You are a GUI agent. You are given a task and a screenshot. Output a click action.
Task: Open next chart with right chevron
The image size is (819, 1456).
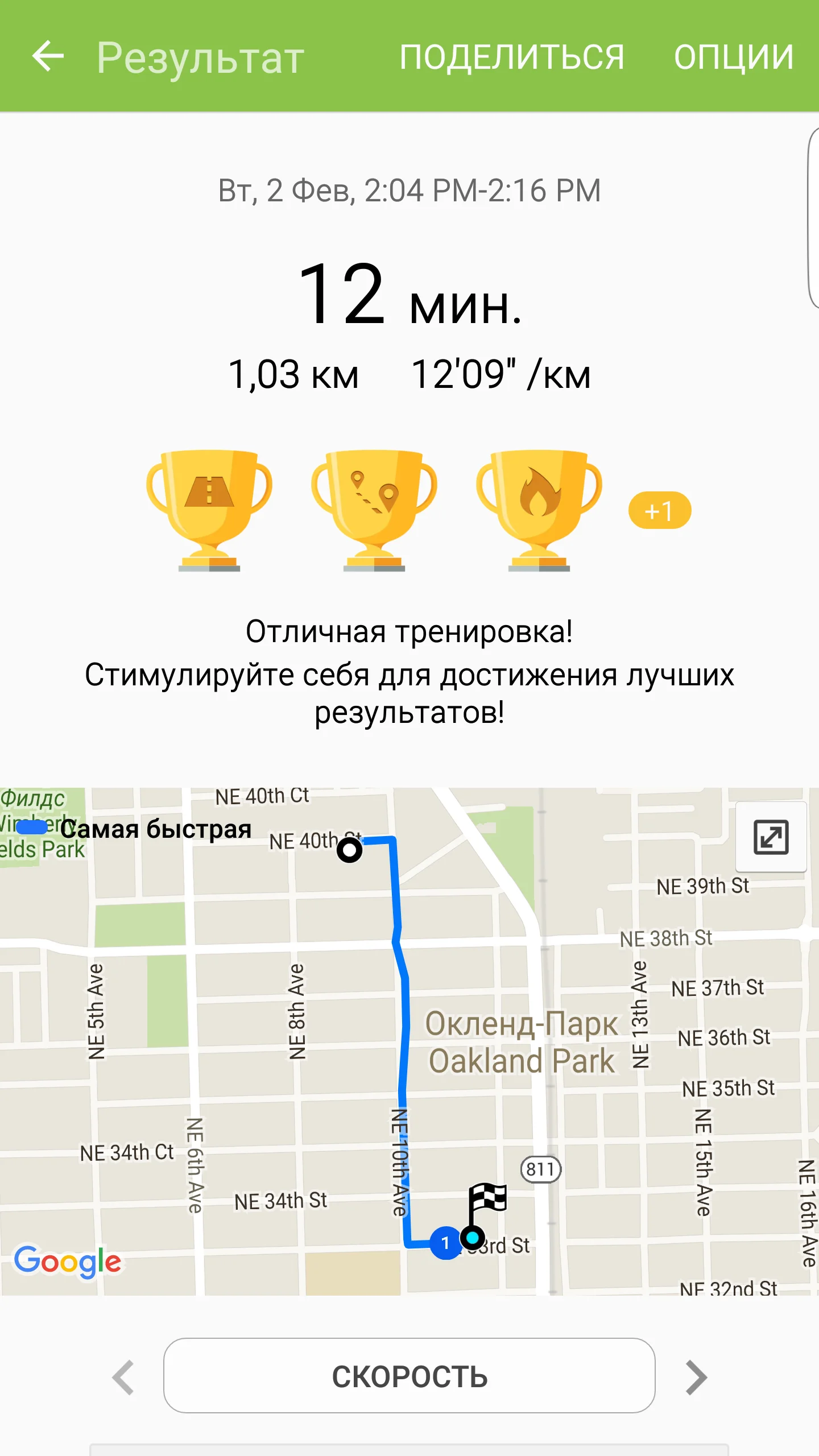pos(696,1376)
